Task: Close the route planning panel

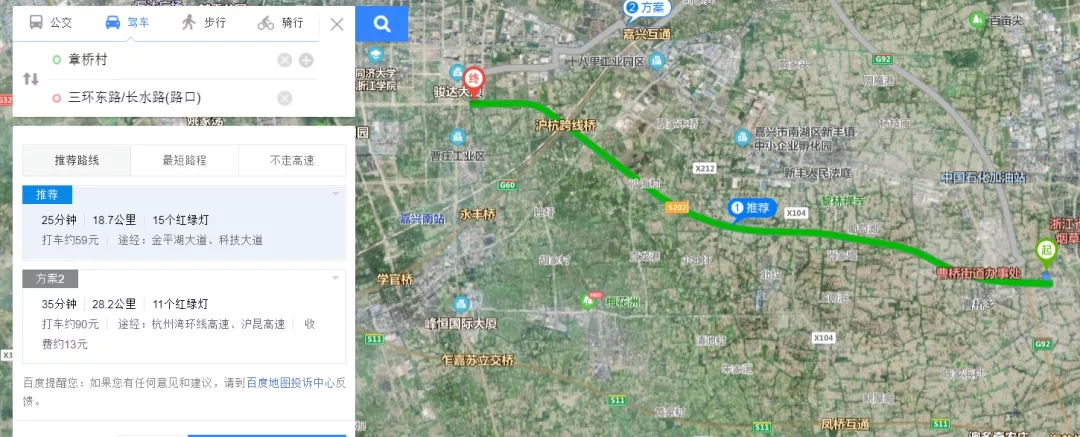Action: [x=337, y=24]
